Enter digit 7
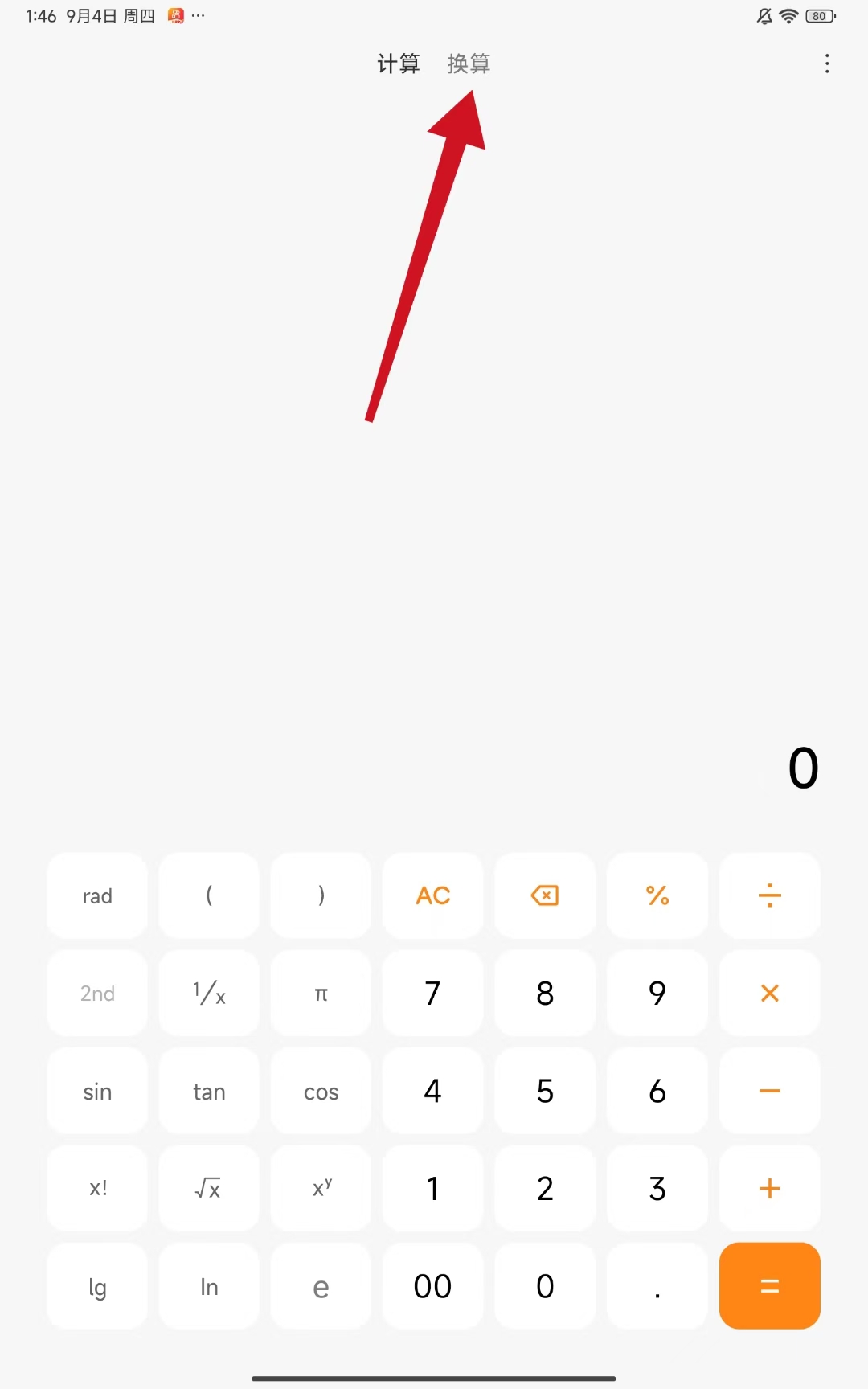This screenshot has width=868, height=1389. click(432, 994)
